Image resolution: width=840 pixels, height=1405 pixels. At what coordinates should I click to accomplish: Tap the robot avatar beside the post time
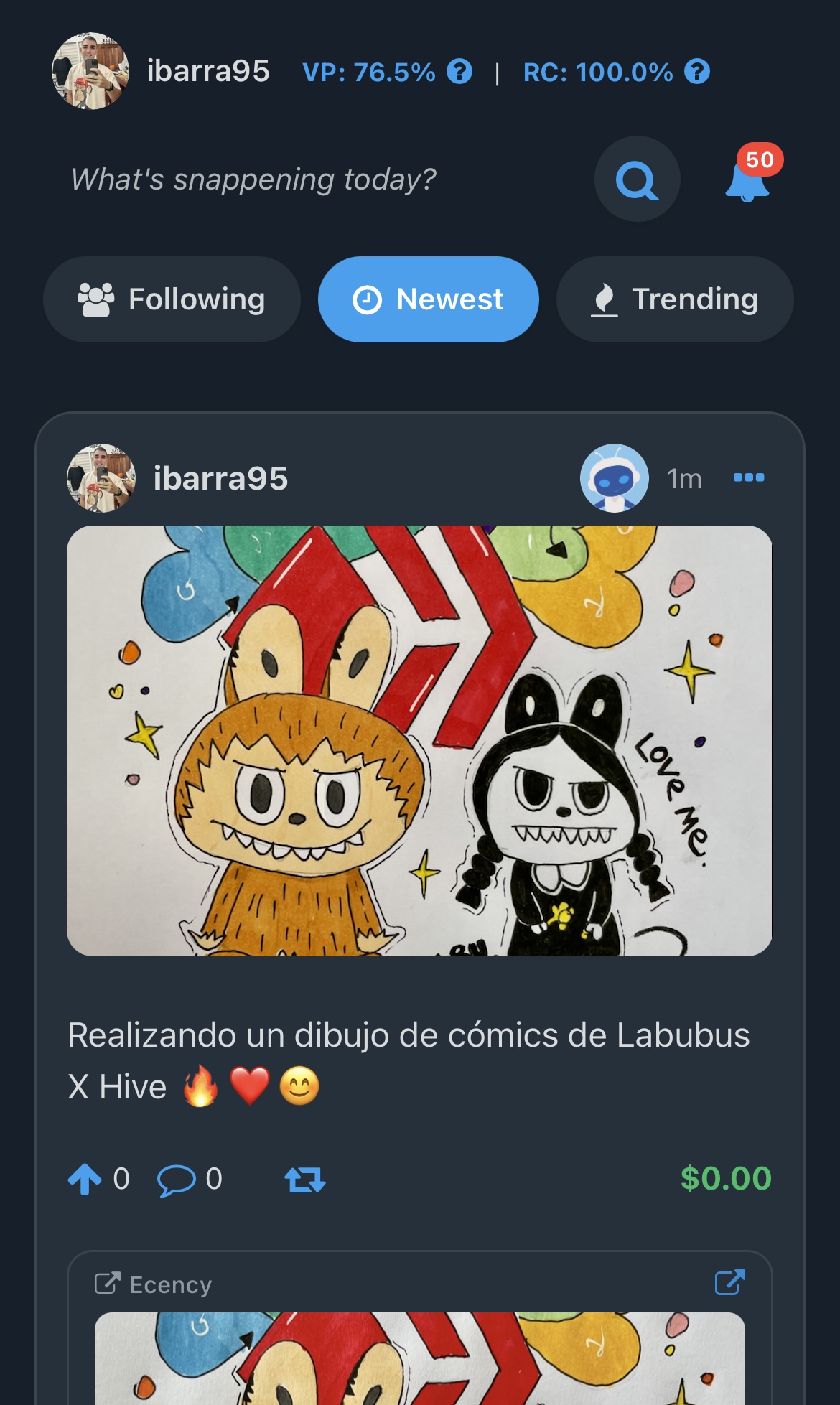click(614, 478)
